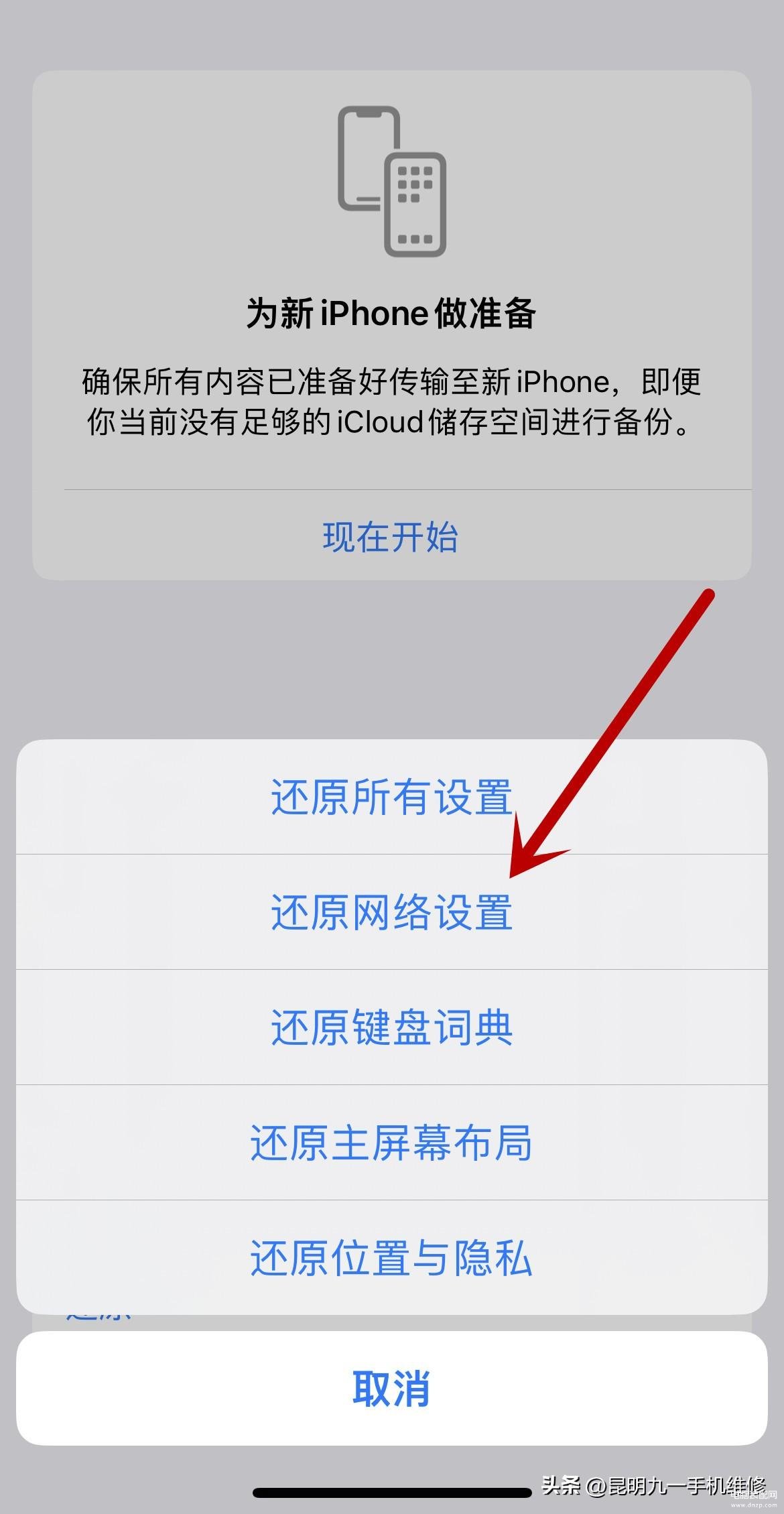The width and height of the screenshot is (784, 1514).
Task: Dismiss the sheet with 取消
Action: point(391,1388)
